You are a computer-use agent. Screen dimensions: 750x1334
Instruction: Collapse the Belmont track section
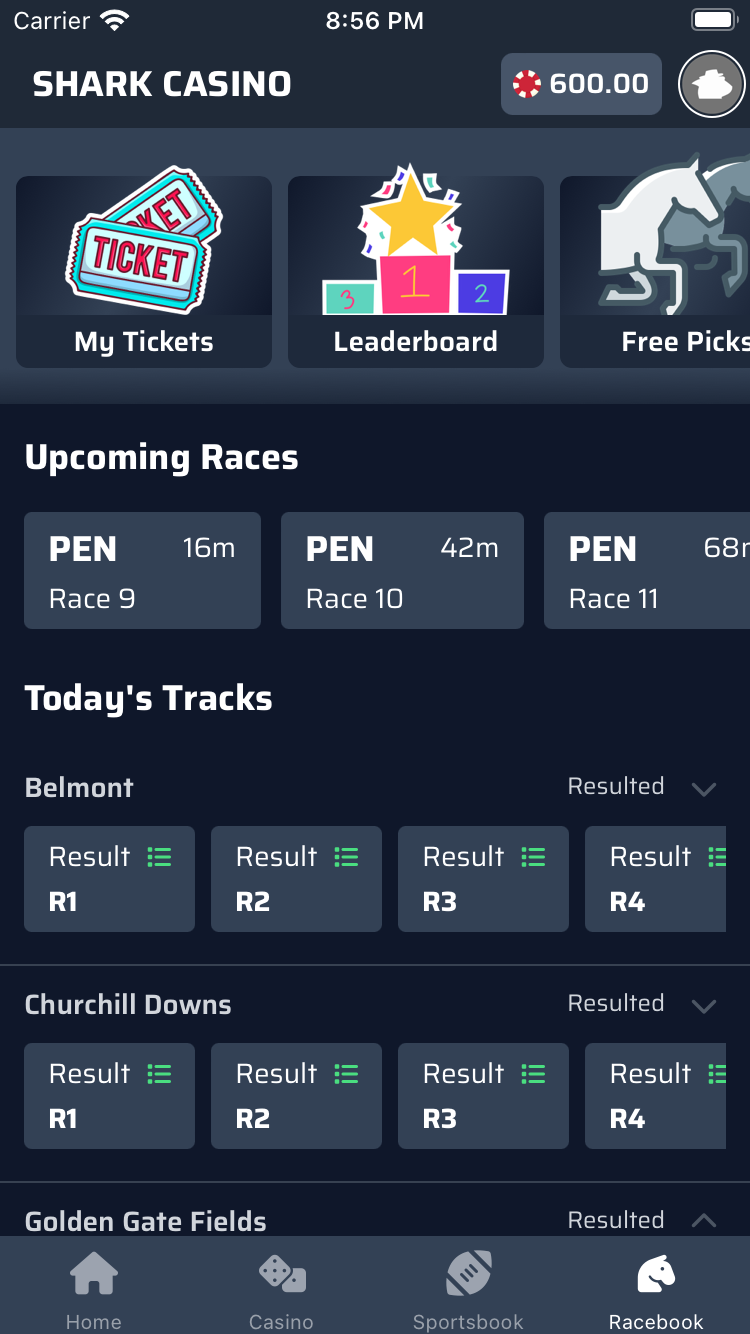[x=704, y=788]
